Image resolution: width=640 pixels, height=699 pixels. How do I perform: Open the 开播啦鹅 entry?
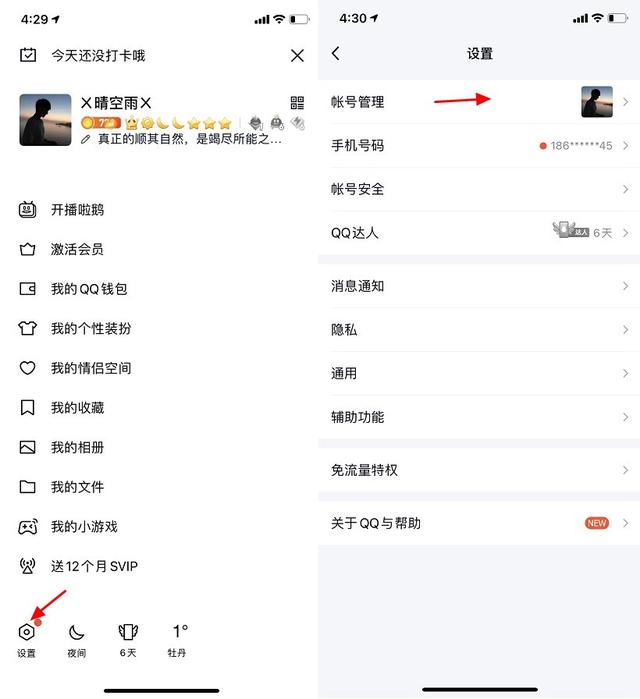(x=77, y=210)
